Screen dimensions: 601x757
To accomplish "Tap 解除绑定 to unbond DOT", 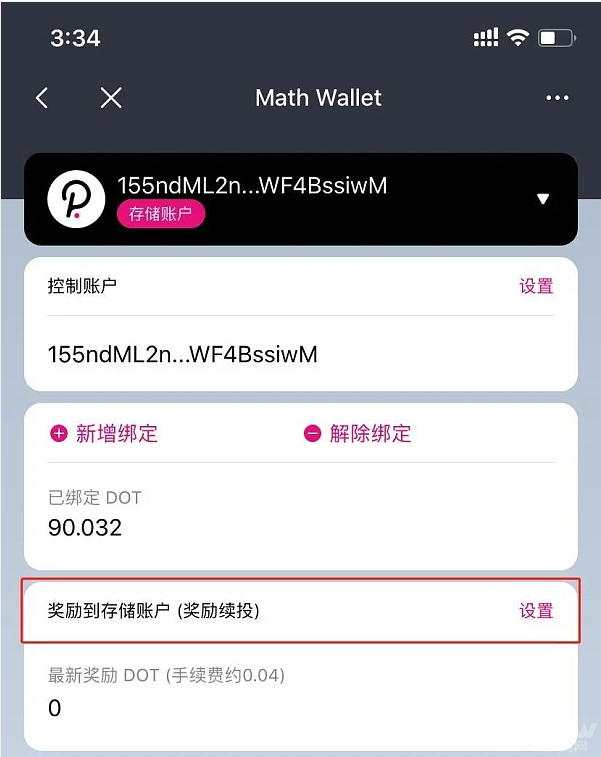I will tap(358, 434).
